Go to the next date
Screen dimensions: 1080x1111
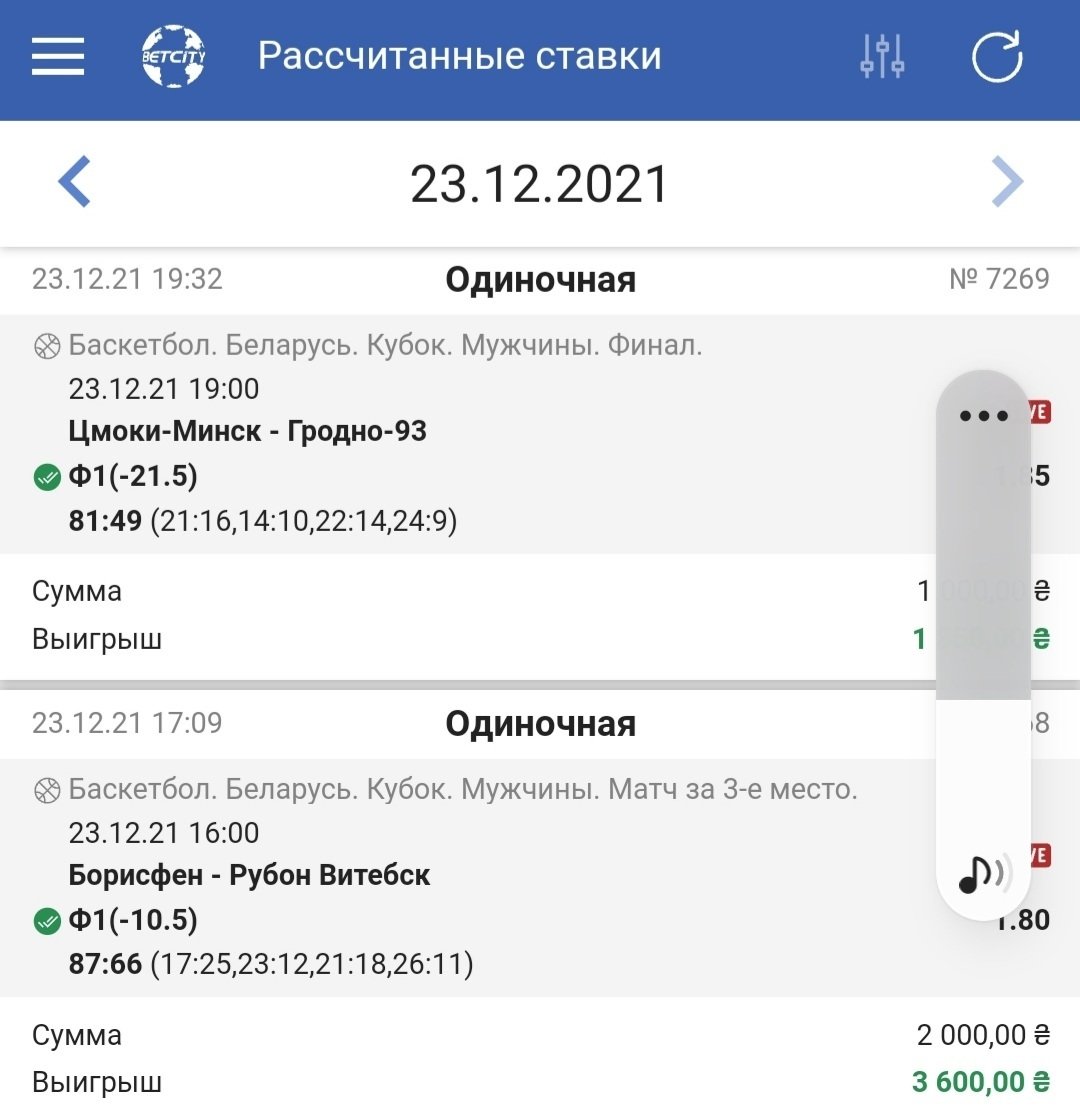point(1007,183)
